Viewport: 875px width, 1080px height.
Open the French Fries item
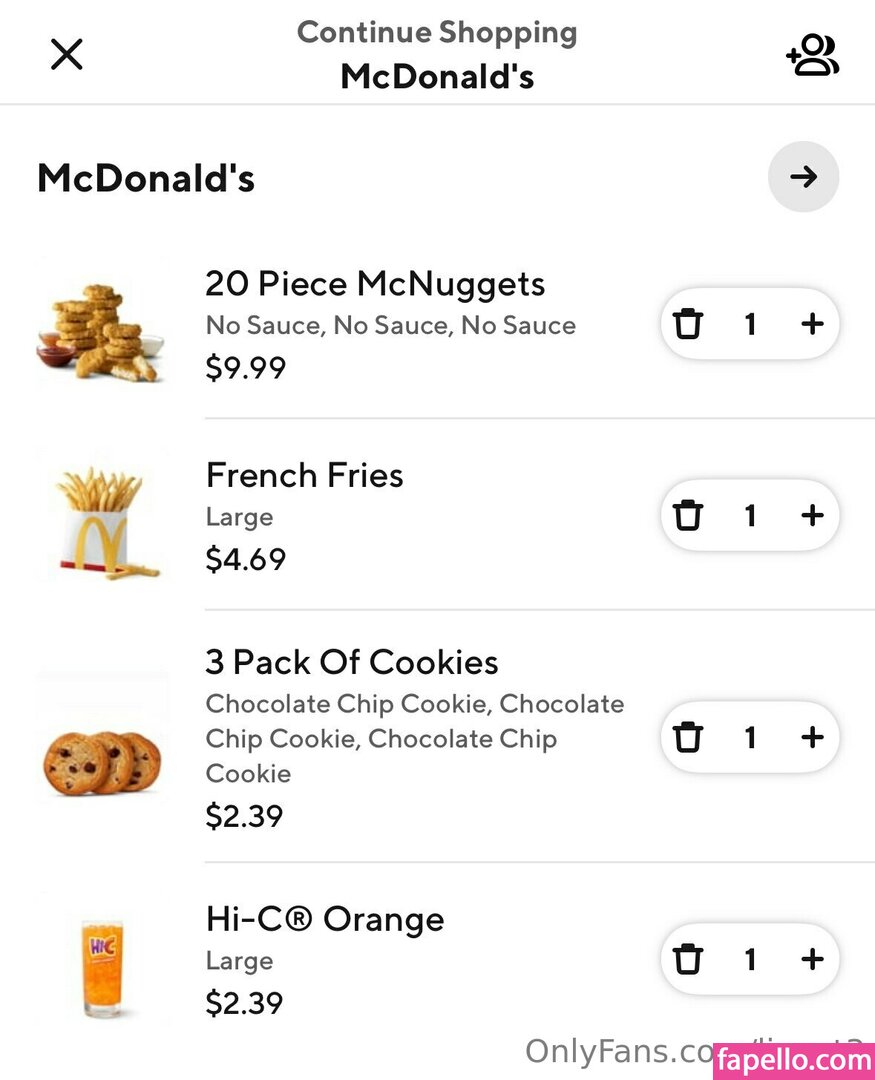[304, 476]
